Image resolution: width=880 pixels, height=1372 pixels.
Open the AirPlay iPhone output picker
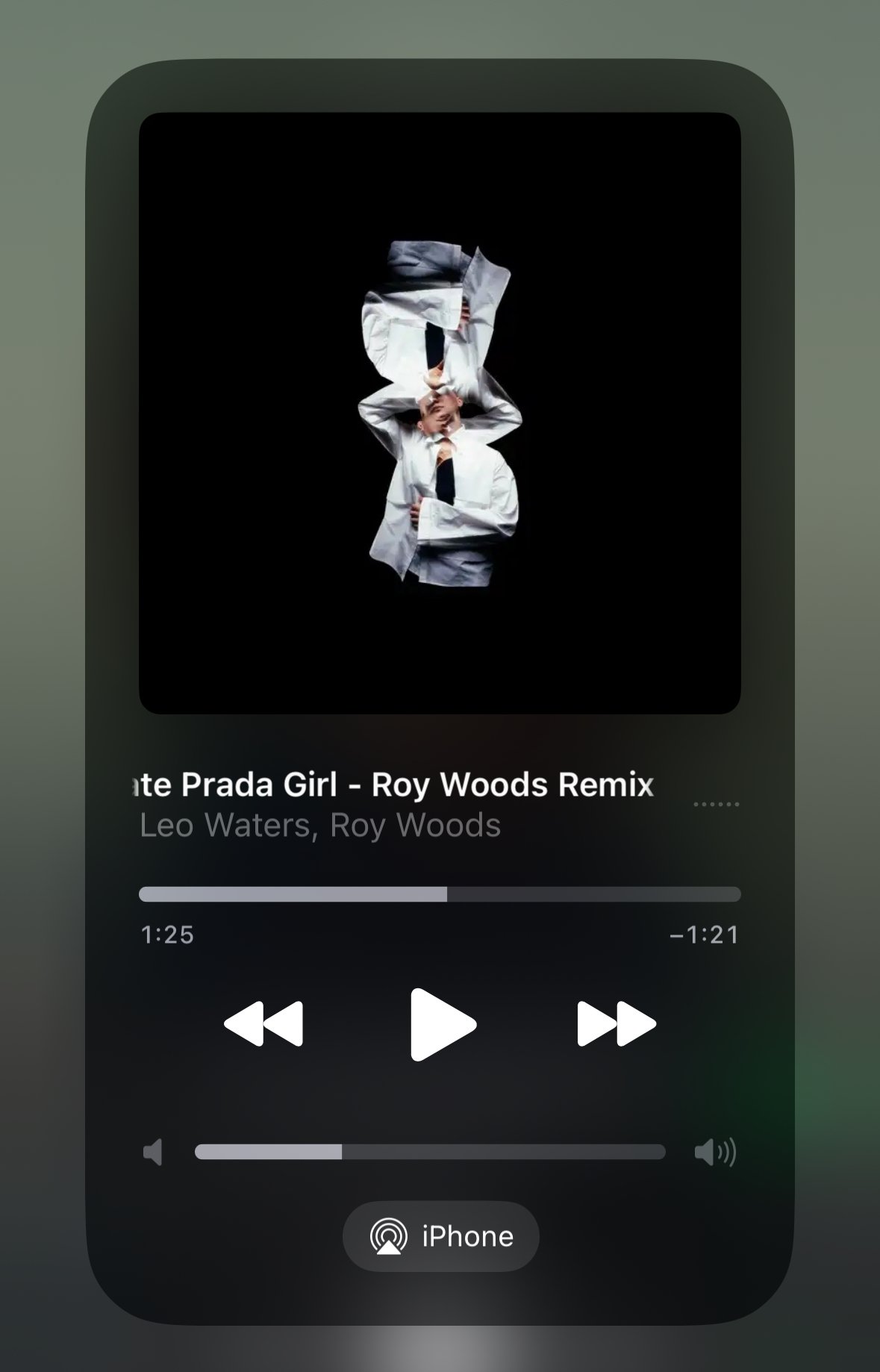[440, 1237]
